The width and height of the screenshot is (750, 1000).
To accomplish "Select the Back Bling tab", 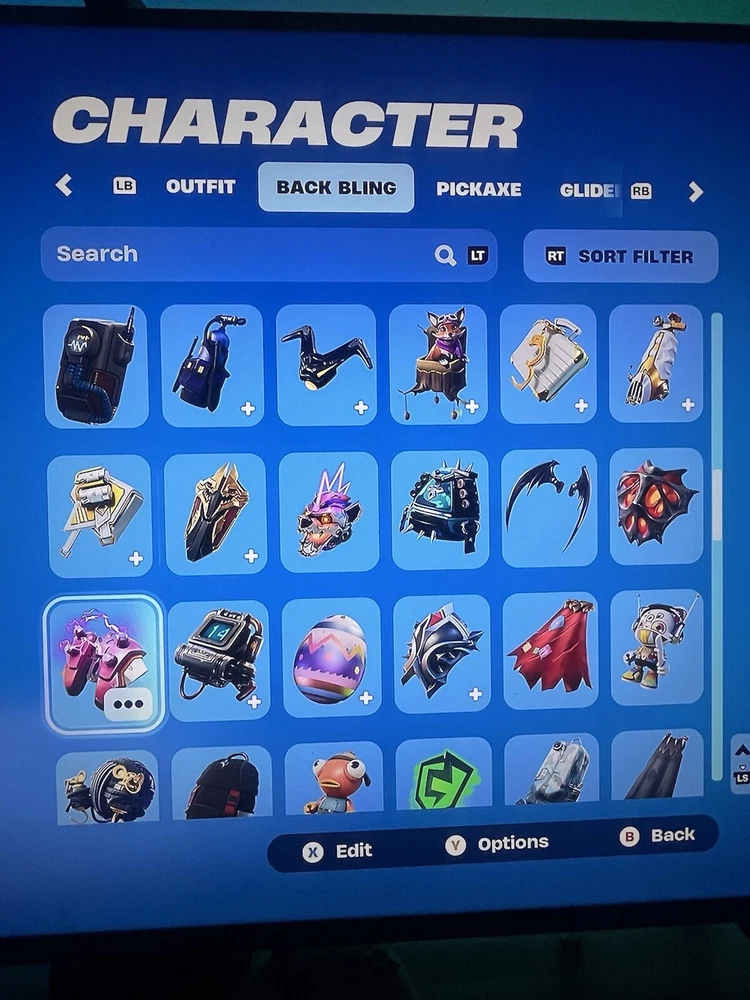I will click(x=336, y=188).
